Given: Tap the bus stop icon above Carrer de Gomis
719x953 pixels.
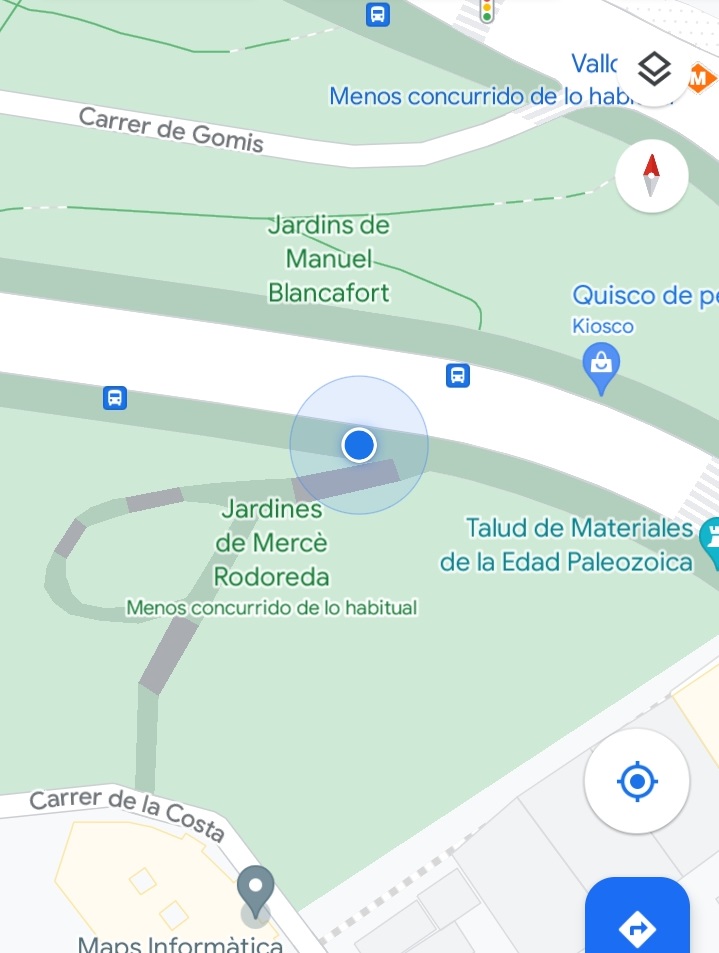Looking at the screenshot, I should [377, 14].
